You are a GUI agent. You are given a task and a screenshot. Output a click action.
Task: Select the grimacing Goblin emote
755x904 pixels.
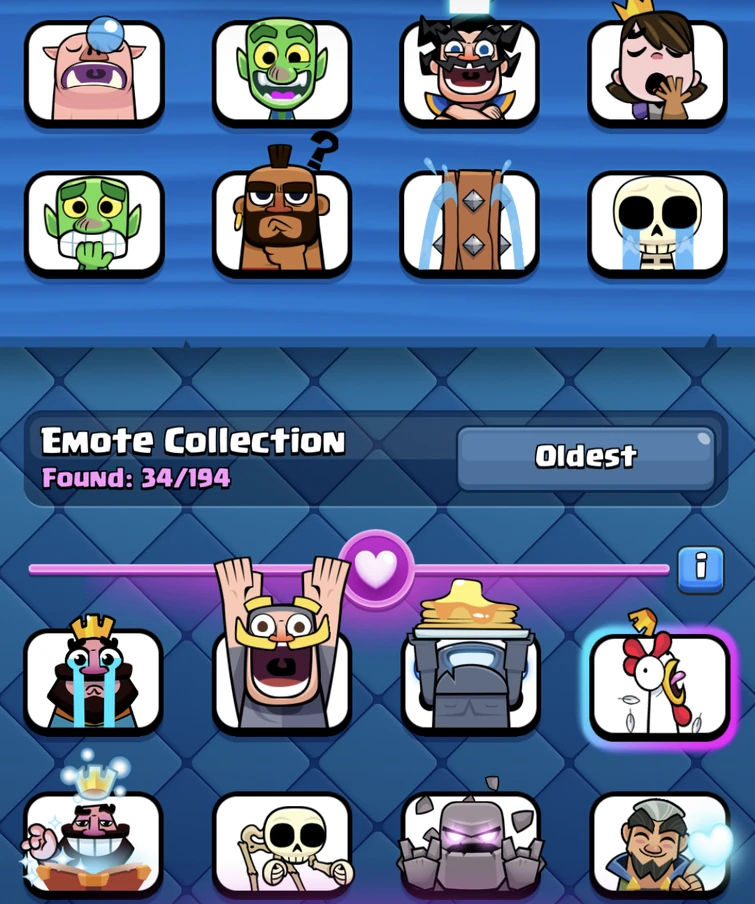[x=94, y=222]
